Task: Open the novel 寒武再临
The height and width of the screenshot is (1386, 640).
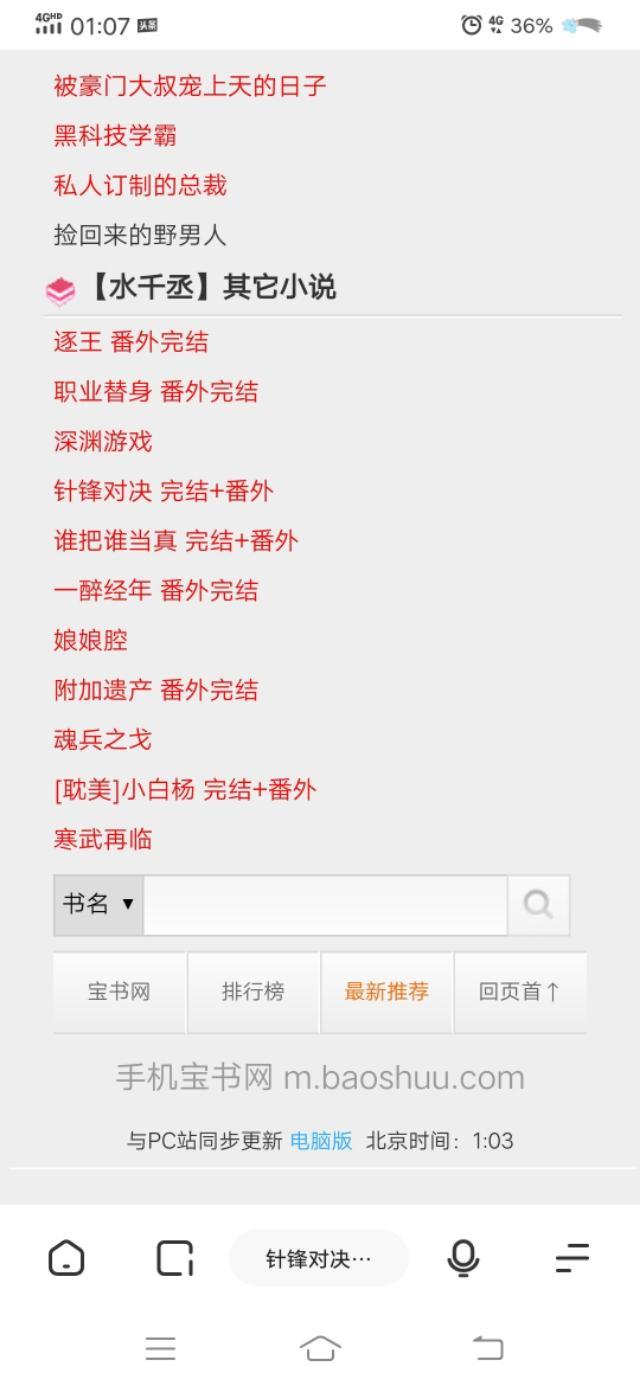Action: 103,839
